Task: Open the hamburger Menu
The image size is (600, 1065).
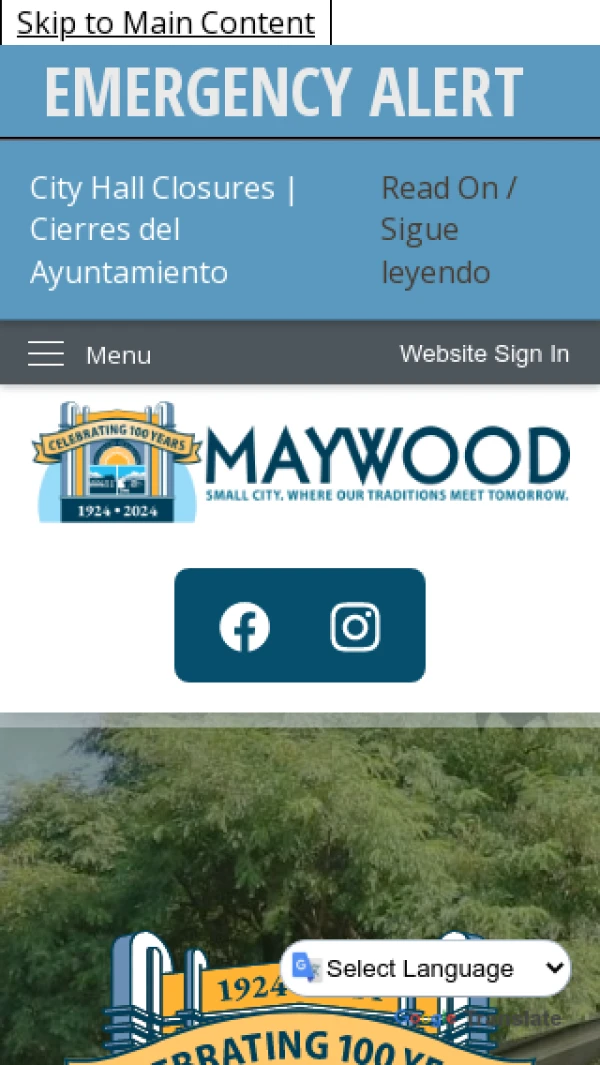Action: coord(89,354)
